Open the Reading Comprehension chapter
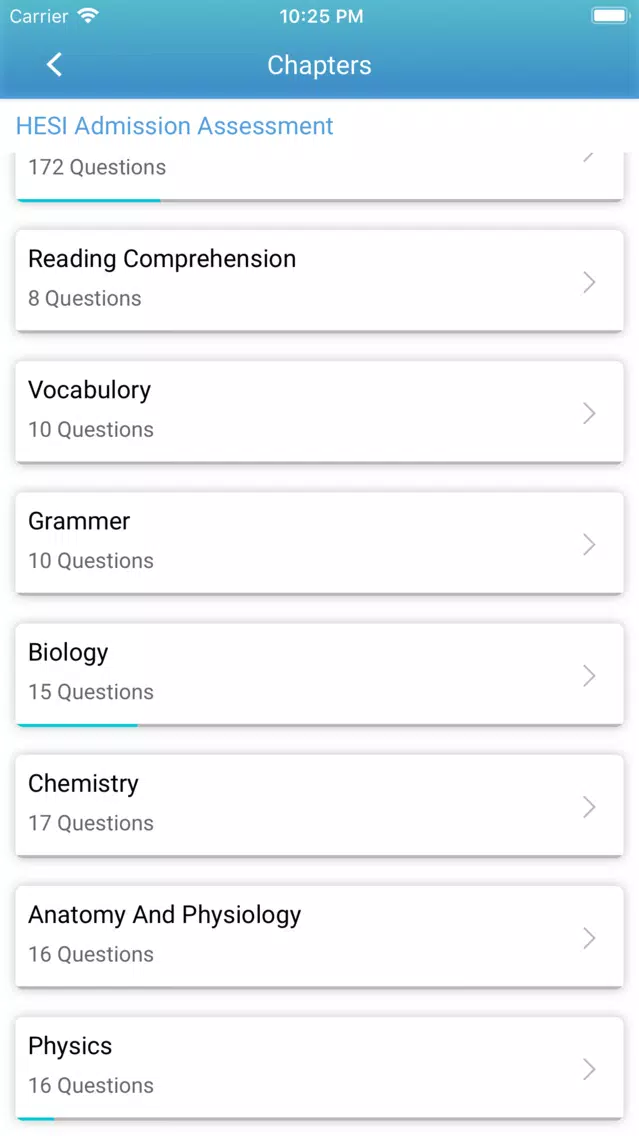 click(320, 281)
